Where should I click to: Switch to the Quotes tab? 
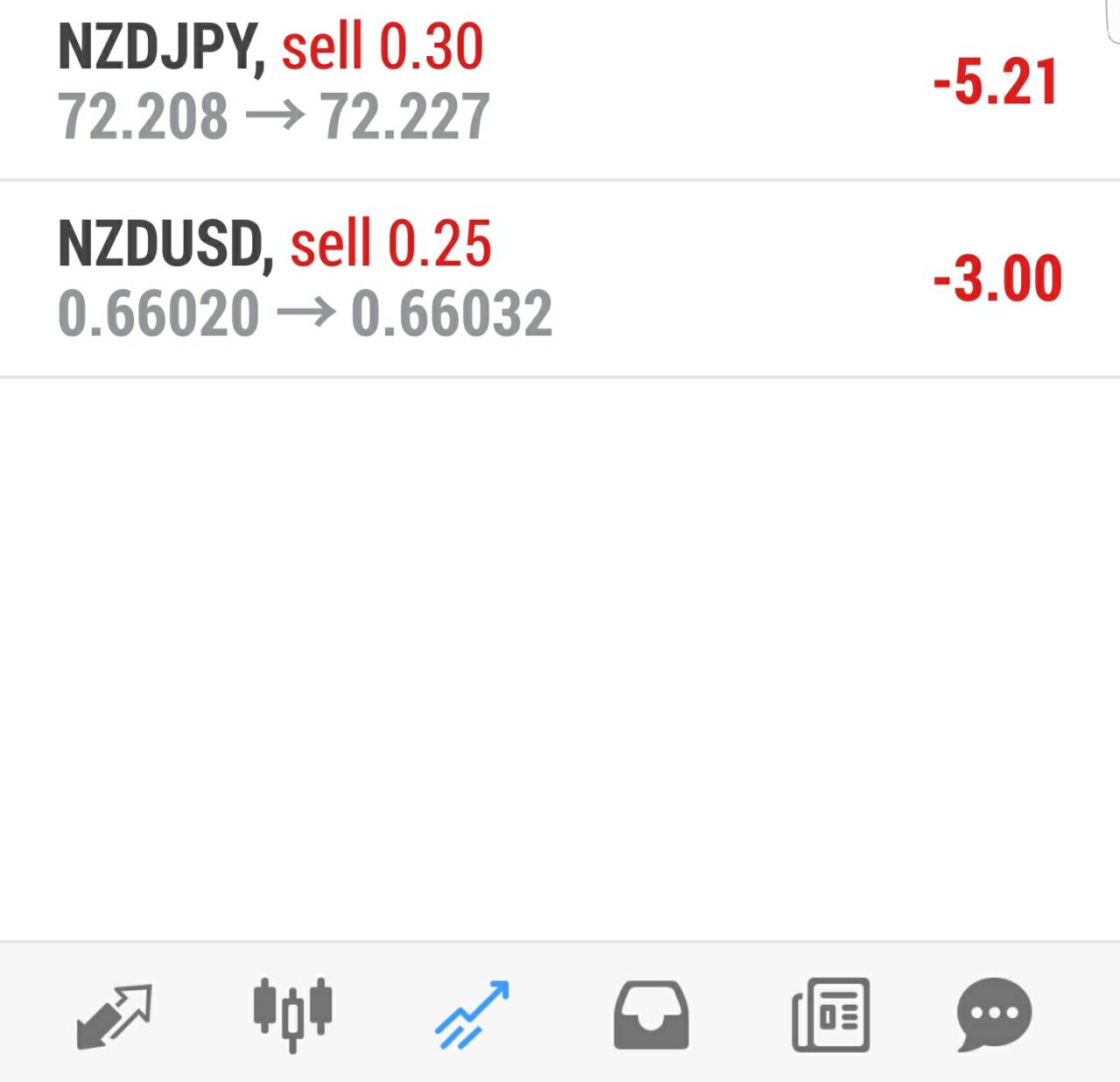[115, 1015]
